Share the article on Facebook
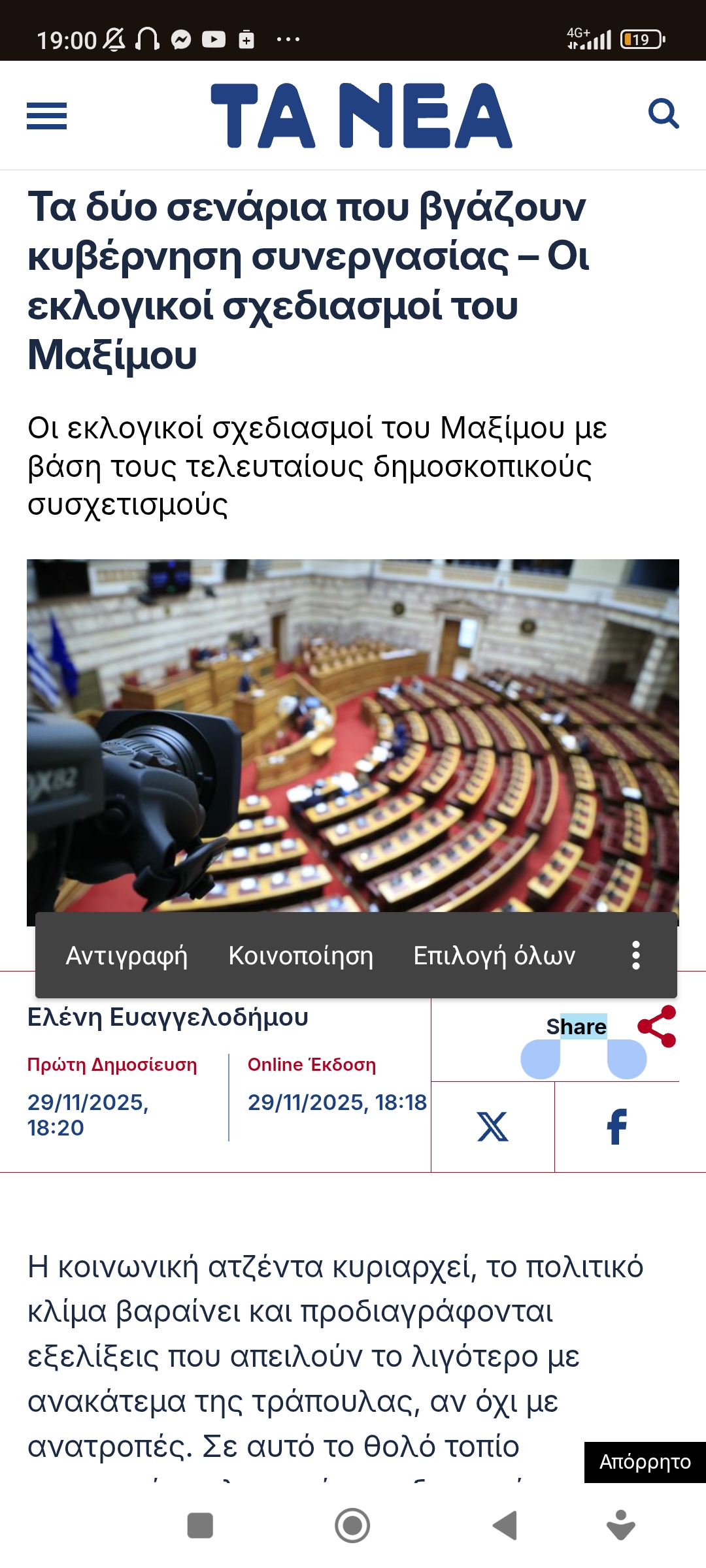 (x=616, y=1126)
